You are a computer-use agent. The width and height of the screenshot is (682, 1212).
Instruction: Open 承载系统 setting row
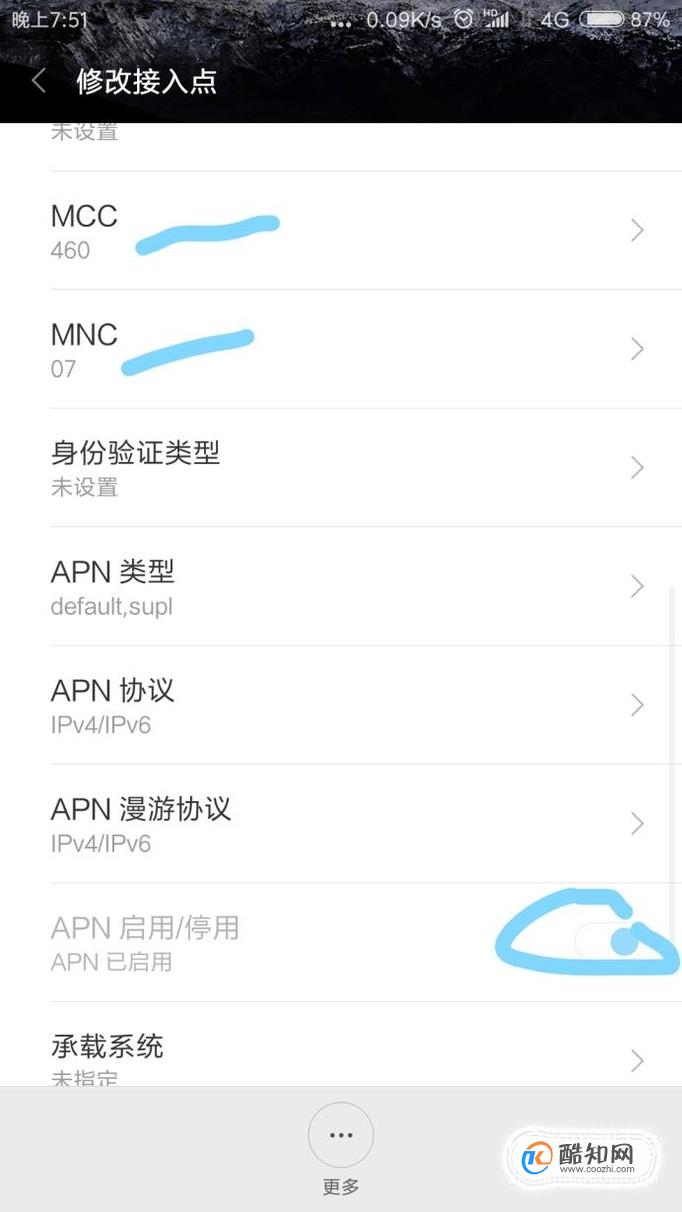tap(341, 1045)
